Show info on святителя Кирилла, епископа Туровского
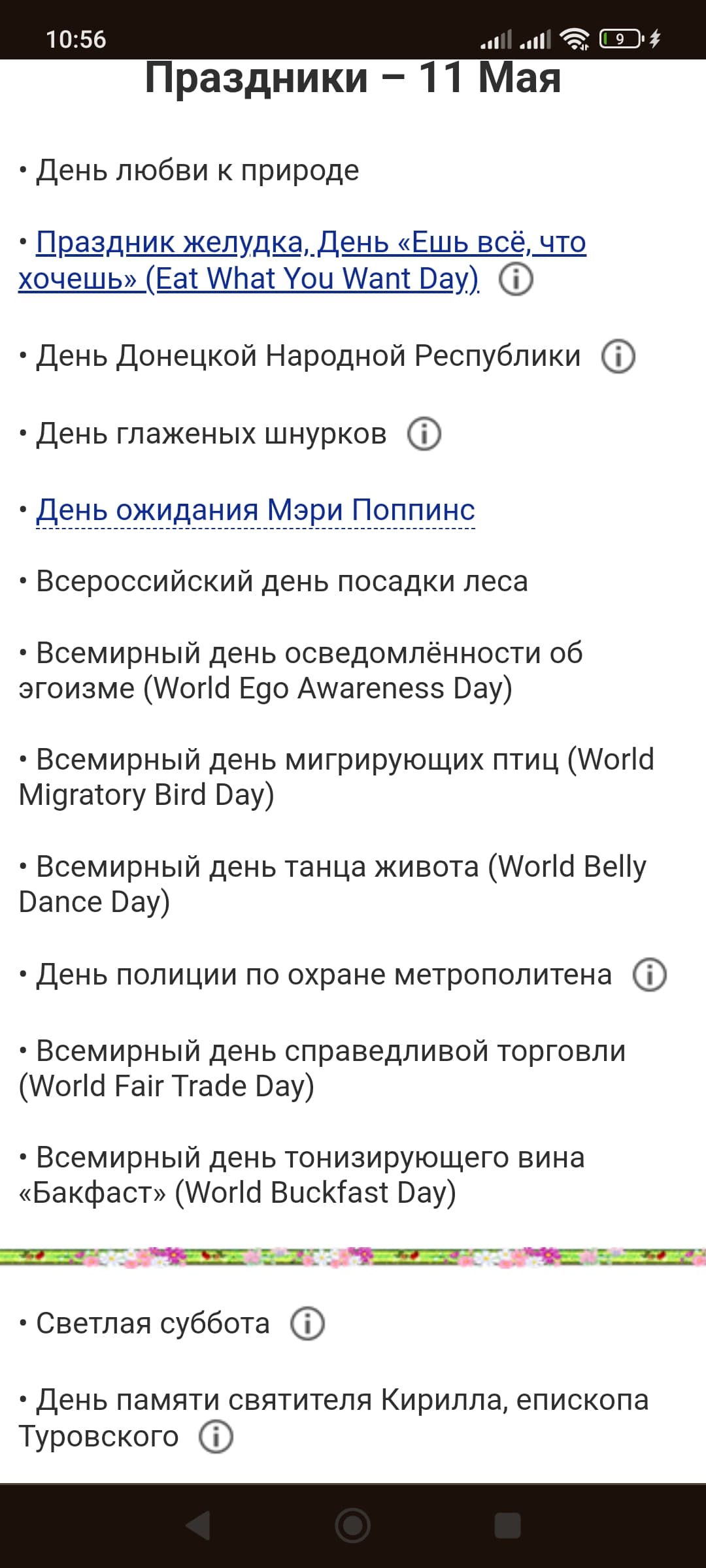 click(216, 1437)
